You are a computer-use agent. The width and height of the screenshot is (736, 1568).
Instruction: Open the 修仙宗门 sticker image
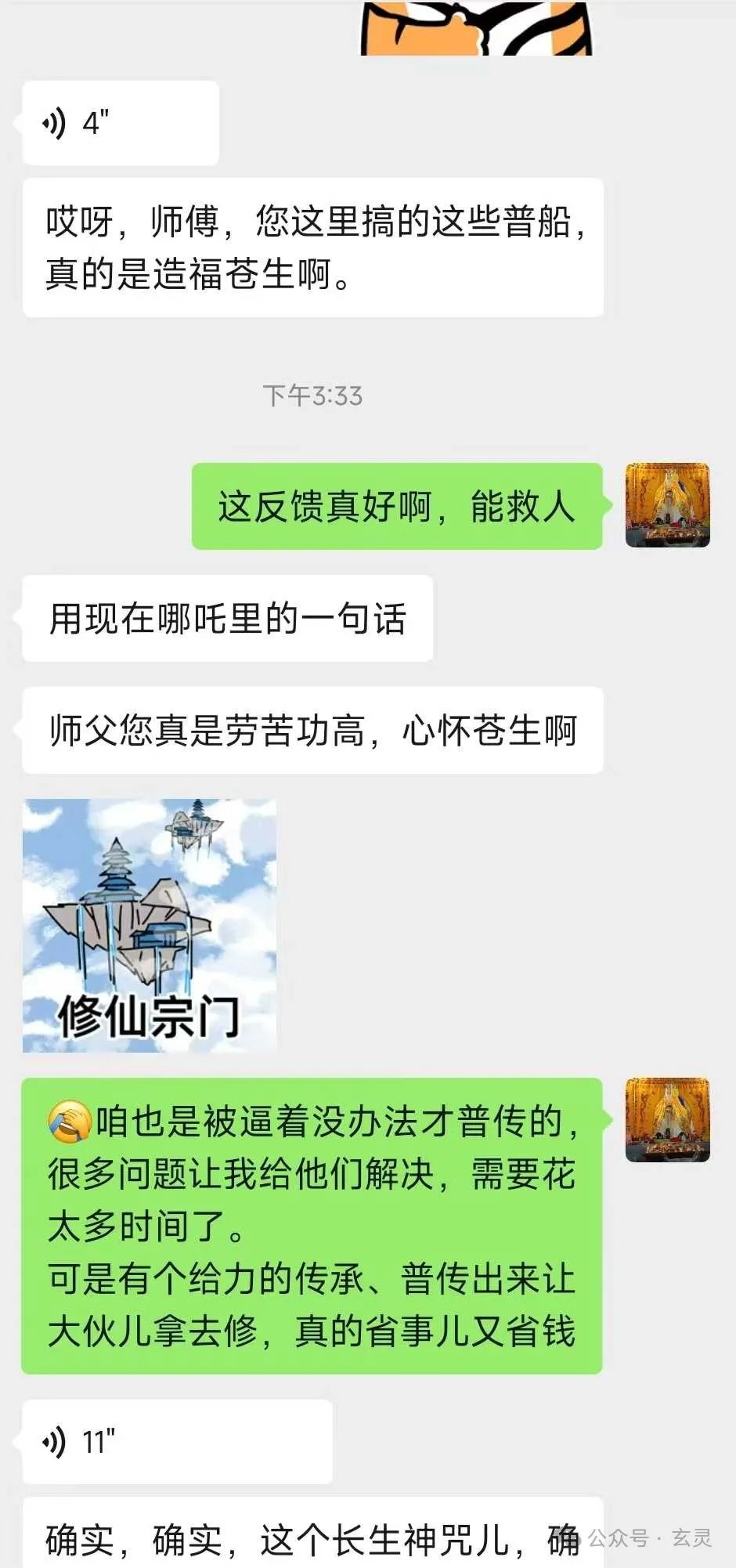(150, 925)
